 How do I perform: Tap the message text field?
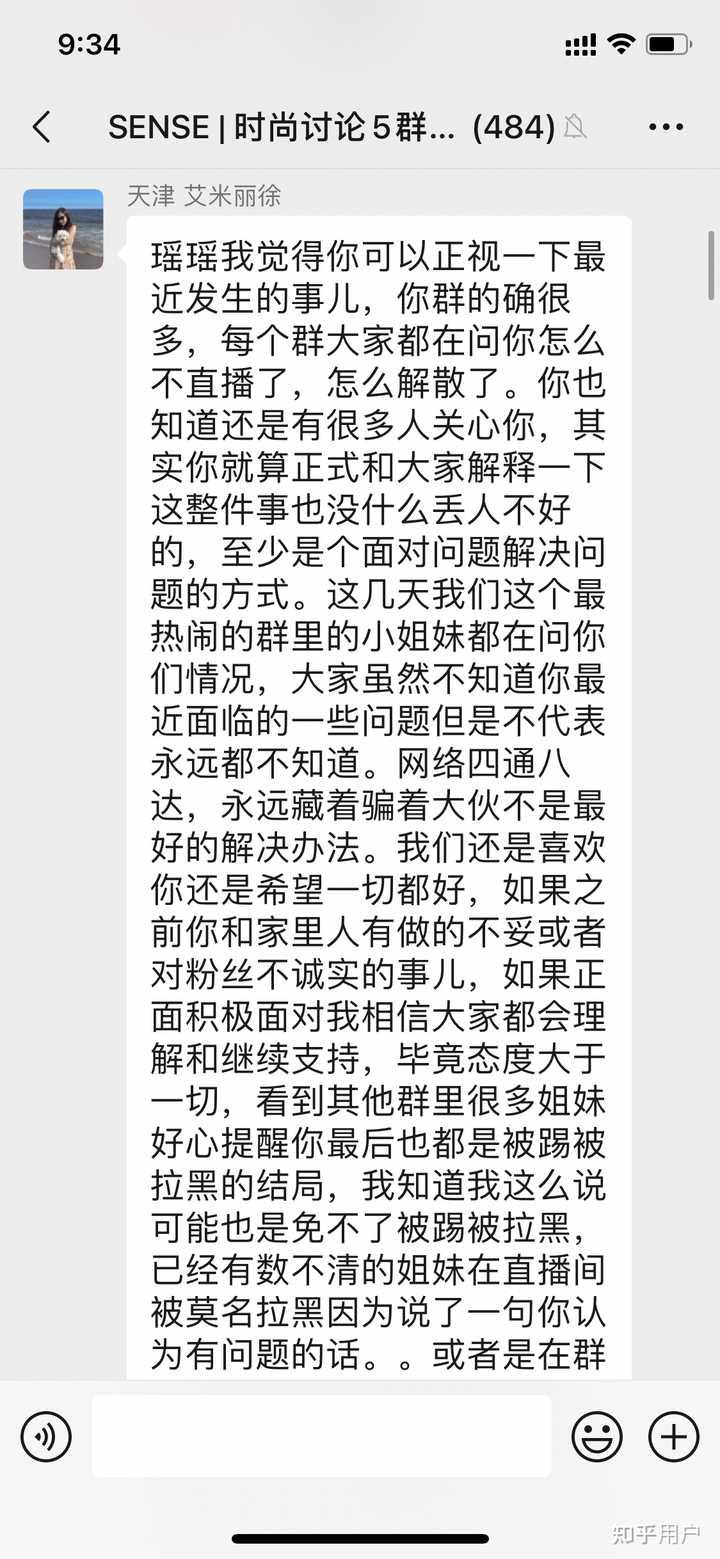321,1436
